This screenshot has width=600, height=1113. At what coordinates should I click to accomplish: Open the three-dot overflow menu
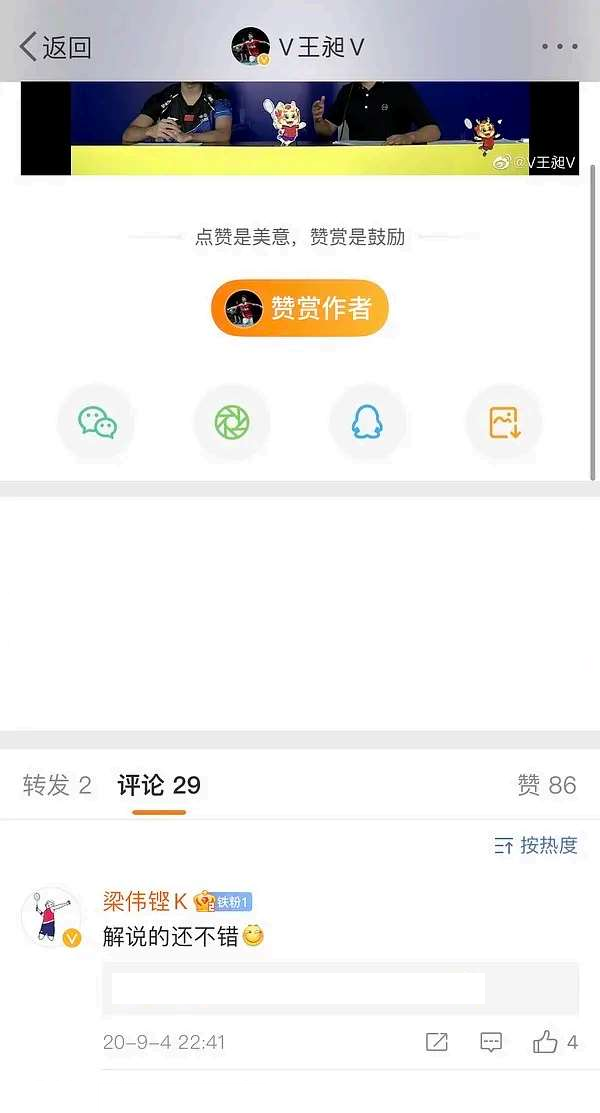(559, 47)
